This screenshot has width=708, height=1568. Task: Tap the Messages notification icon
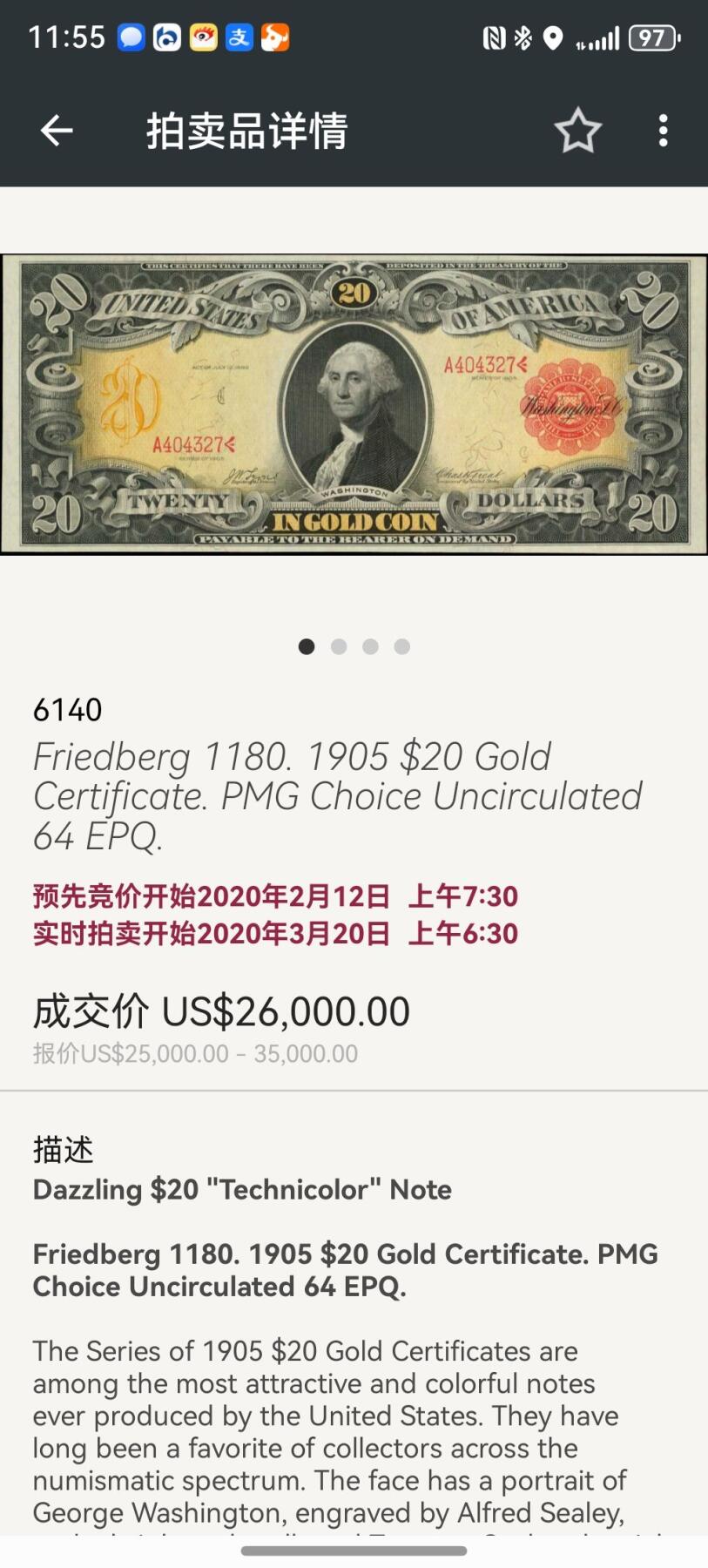(131, 37)
